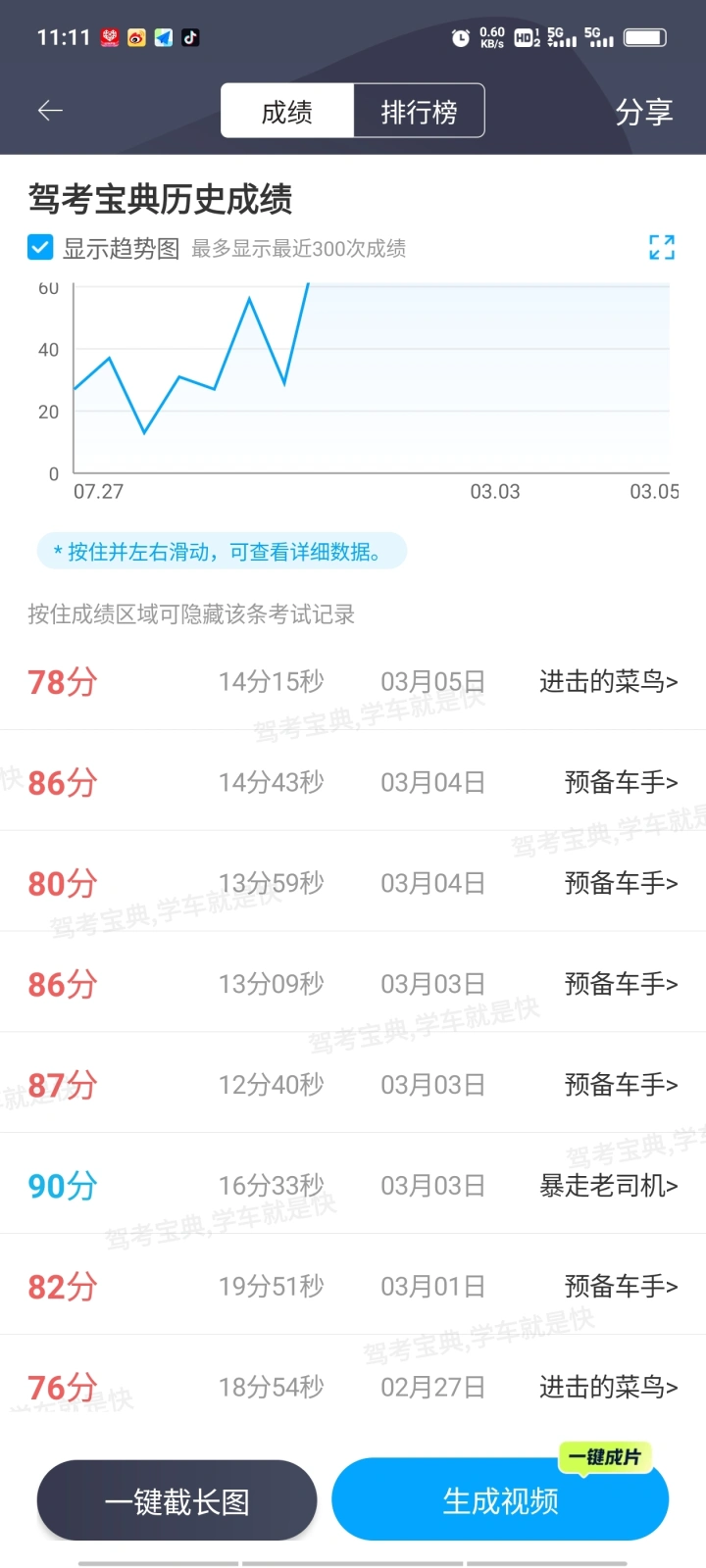
Task: Tap 生成视频 to create a video
Action: pyautogui.click(x=500, y=1500)
